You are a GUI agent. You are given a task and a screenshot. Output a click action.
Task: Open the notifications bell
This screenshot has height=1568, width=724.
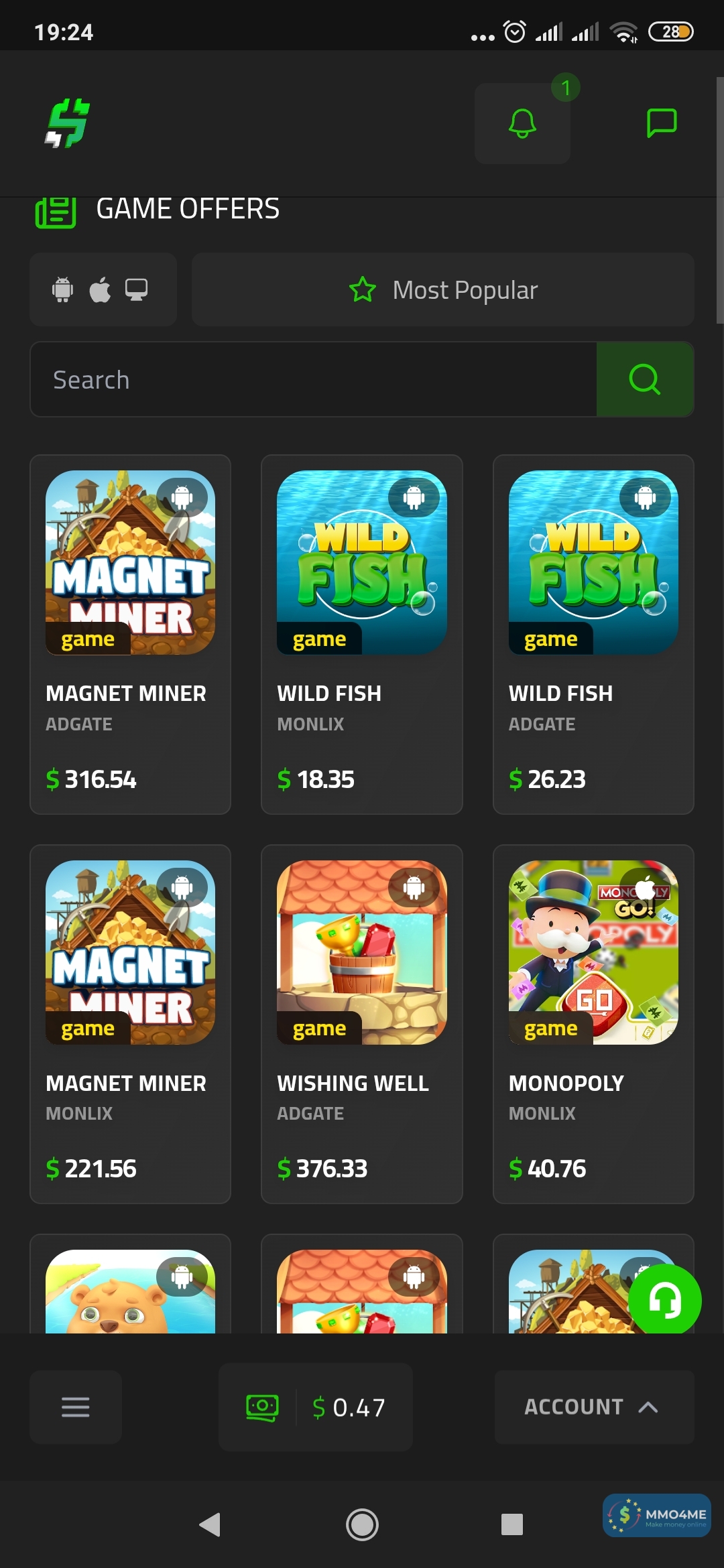tap(522, 123)
